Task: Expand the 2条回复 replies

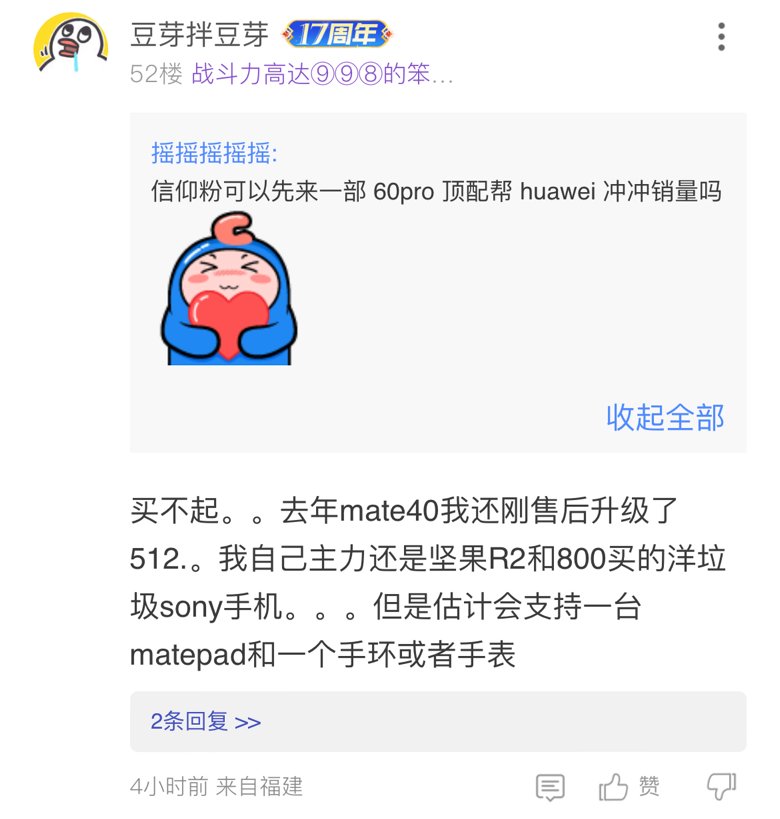Action: [x=206, y=721]
